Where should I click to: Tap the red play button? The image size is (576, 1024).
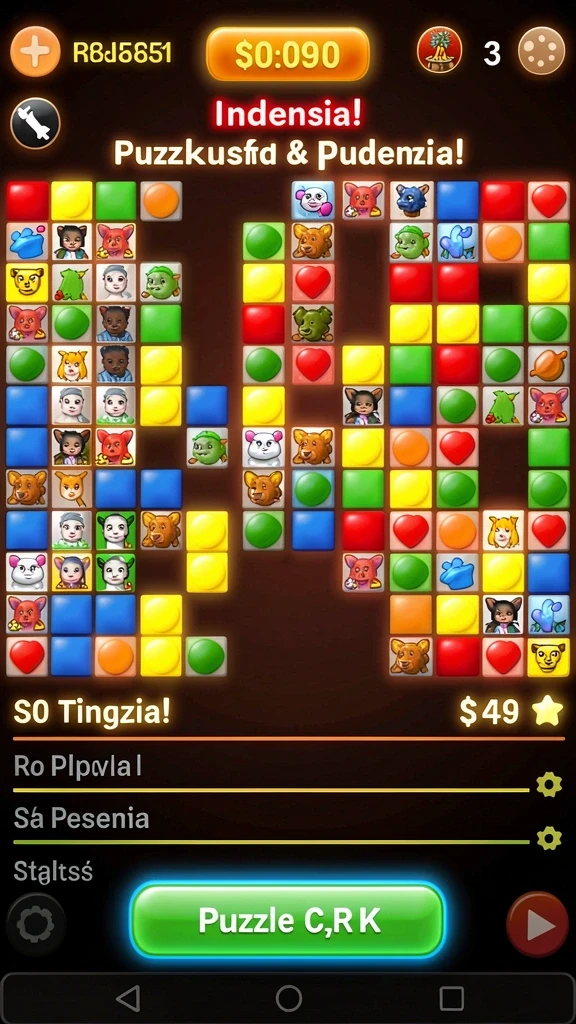click(537, 924)
